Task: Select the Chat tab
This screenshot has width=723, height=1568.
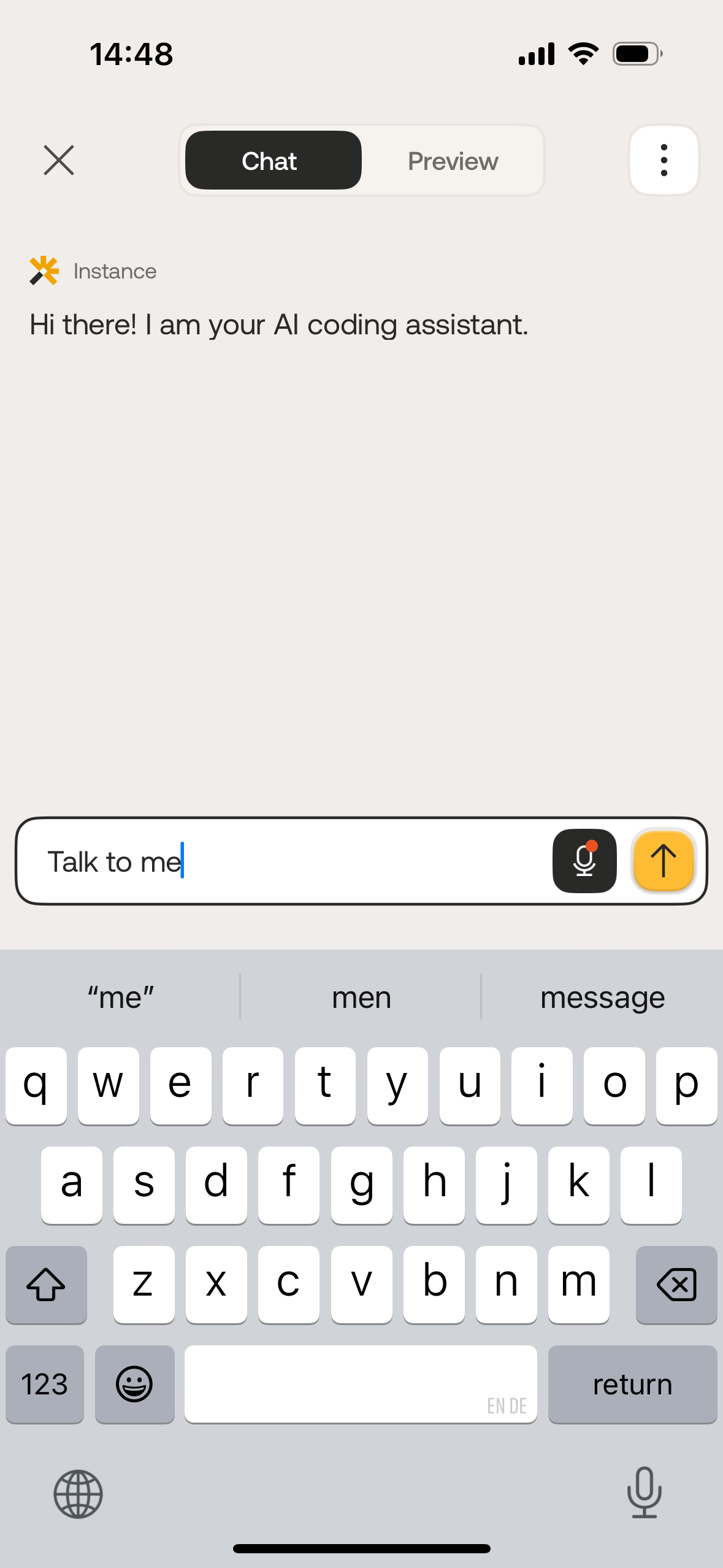Action: pos(273,161)
